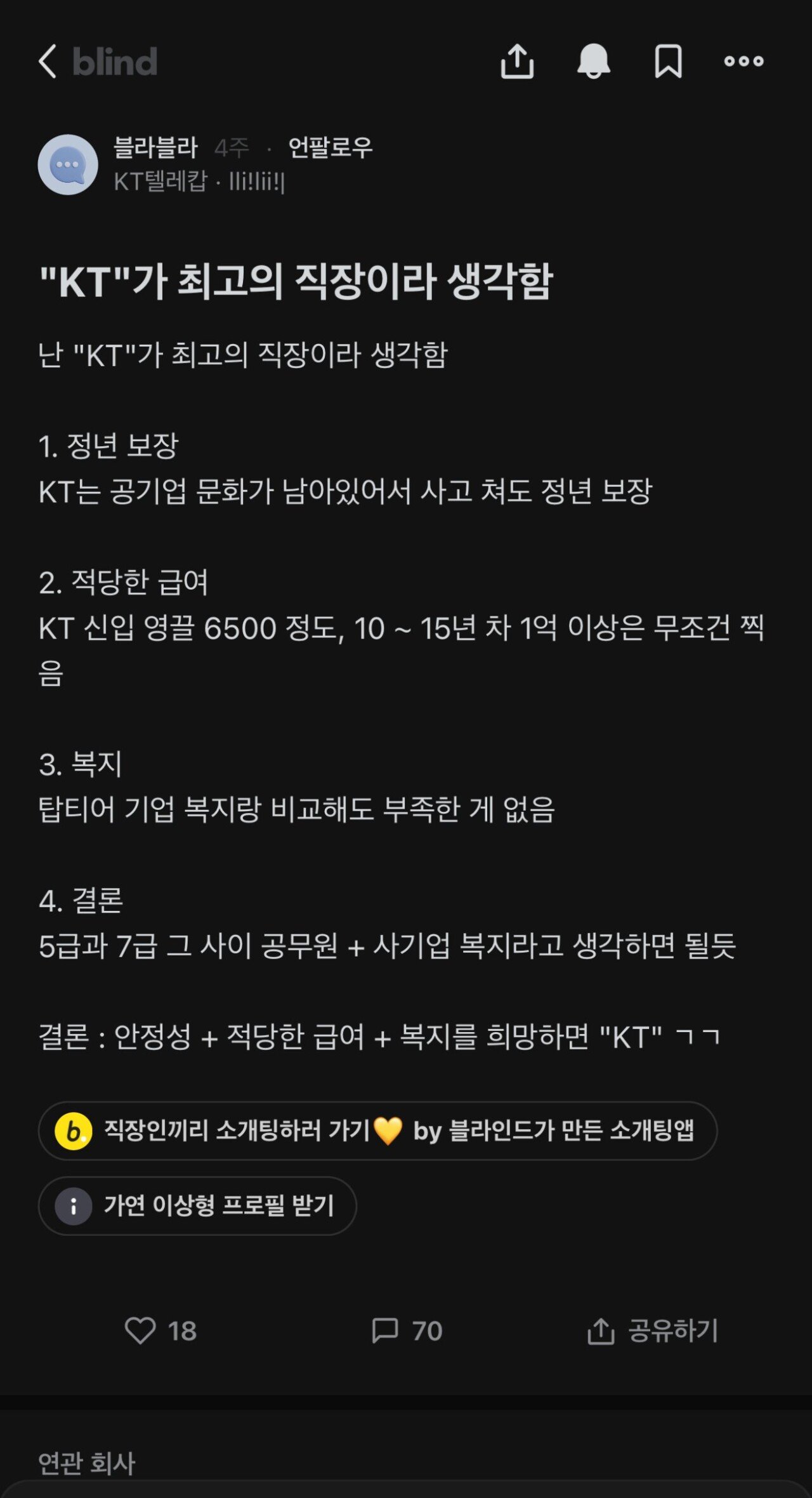Open the notifications bell

593,62
